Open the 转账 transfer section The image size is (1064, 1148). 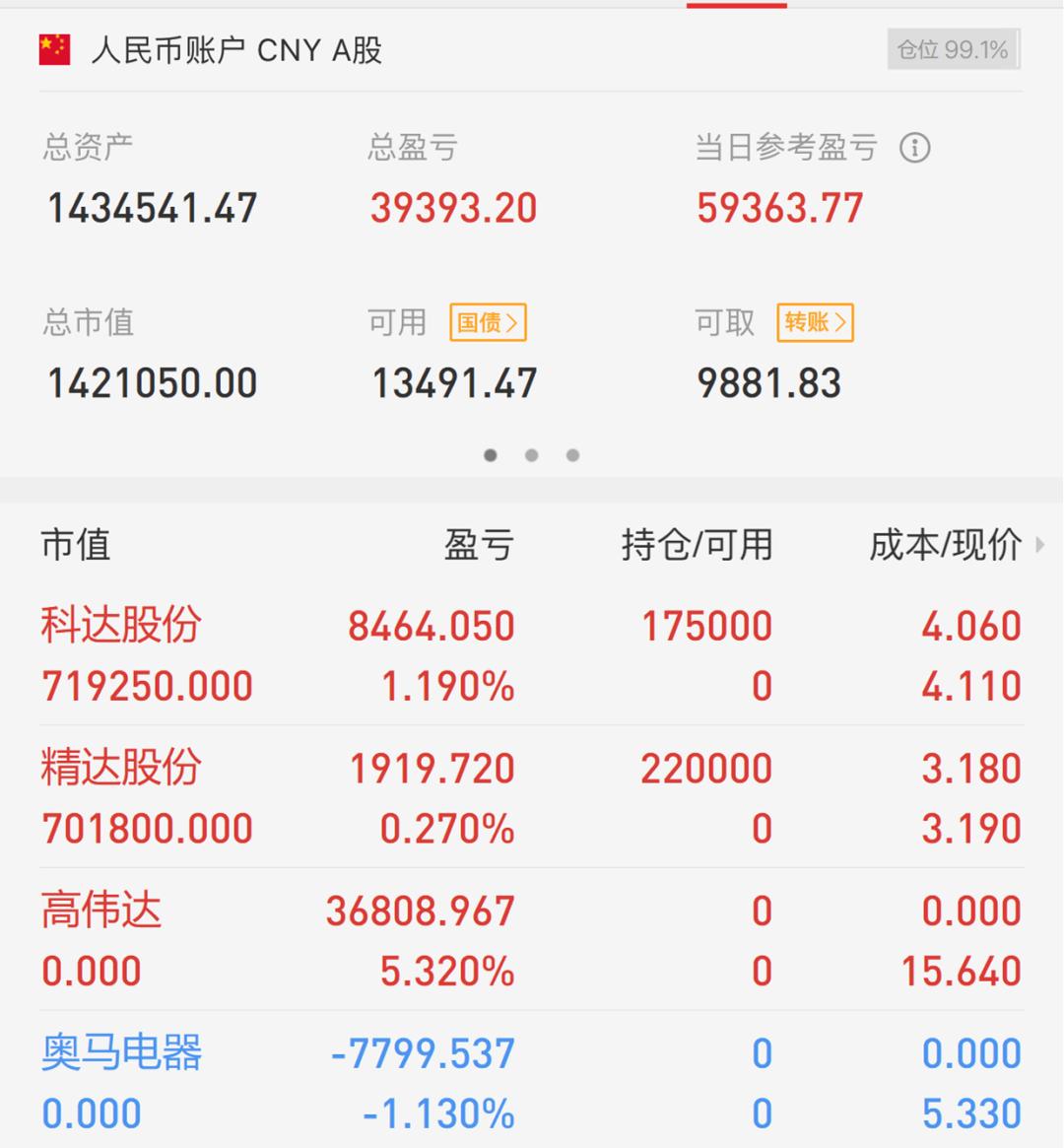tap(814, 323)
